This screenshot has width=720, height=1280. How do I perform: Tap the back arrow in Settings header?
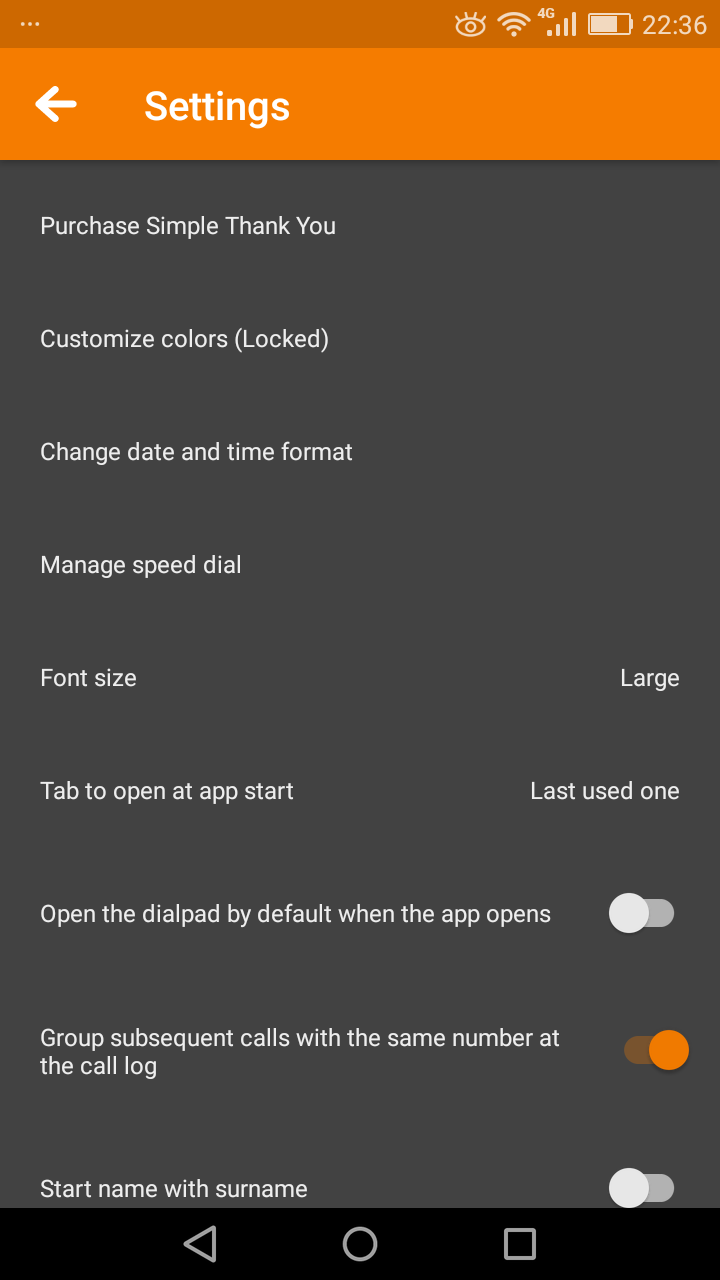pyautogui.click(x=55, y=104)
